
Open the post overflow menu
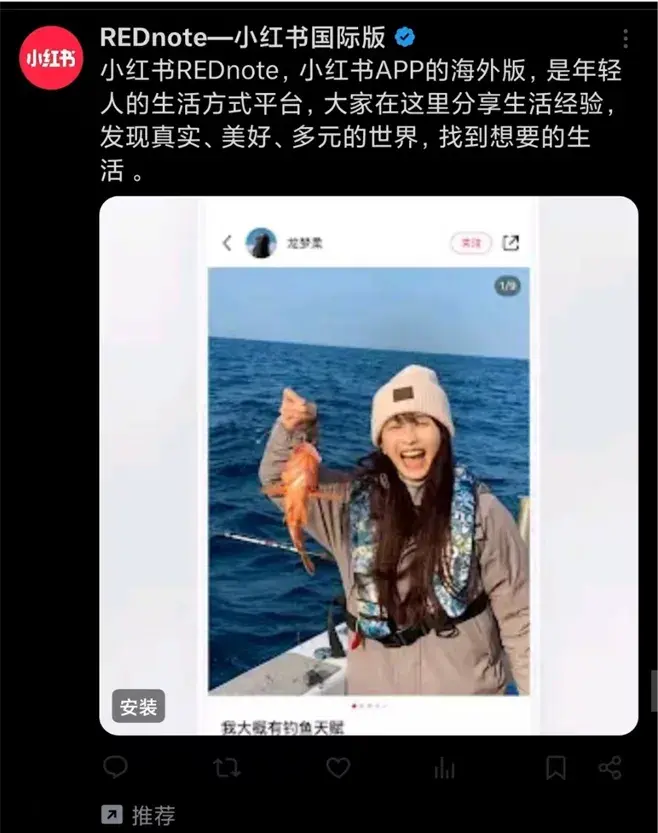pyautogui.click(x=626, y=38)
